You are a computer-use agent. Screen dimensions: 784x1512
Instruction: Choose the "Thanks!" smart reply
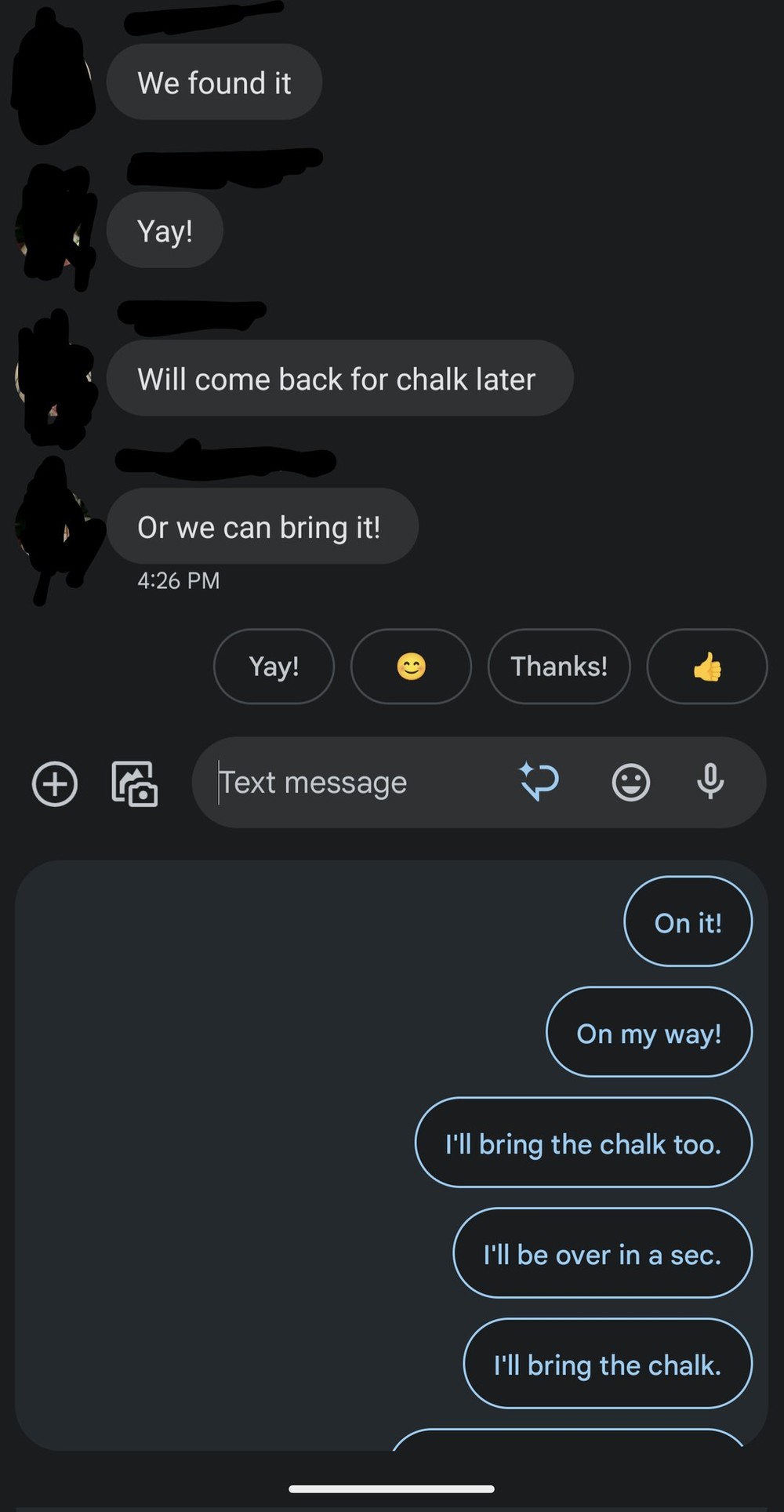pyautogui.click(x=559, y=667)
